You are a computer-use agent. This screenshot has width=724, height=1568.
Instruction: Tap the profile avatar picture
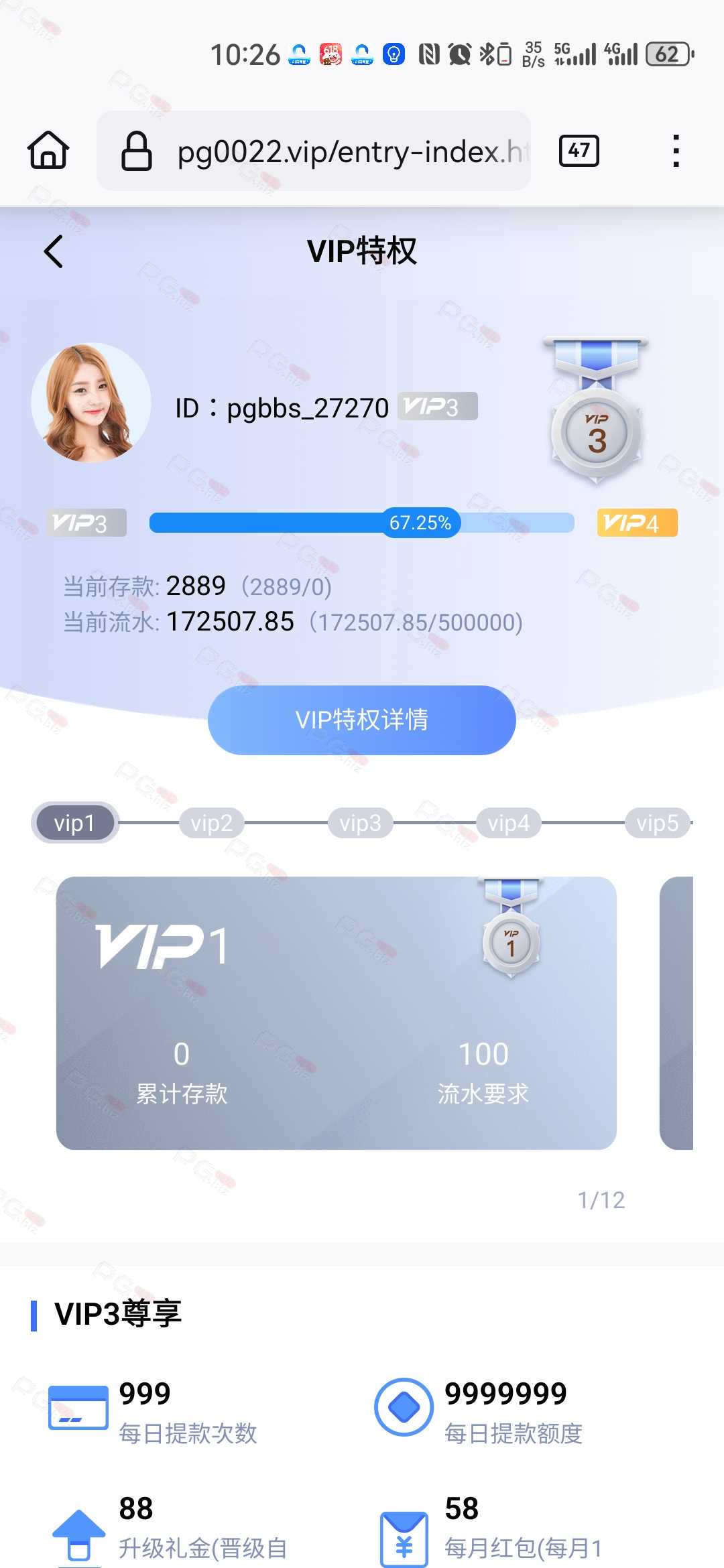(91, 403)
